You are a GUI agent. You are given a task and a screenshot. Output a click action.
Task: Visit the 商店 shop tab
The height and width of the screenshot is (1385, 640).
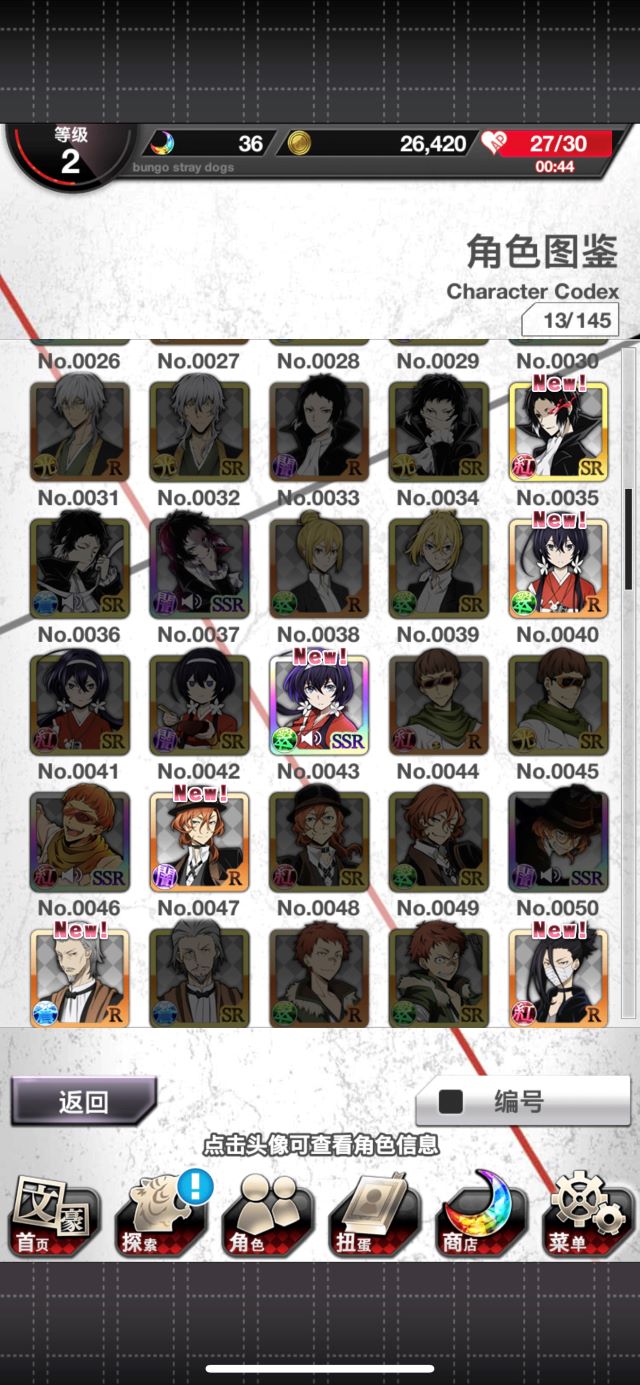pyautogui.click(x=481, y=1214)
